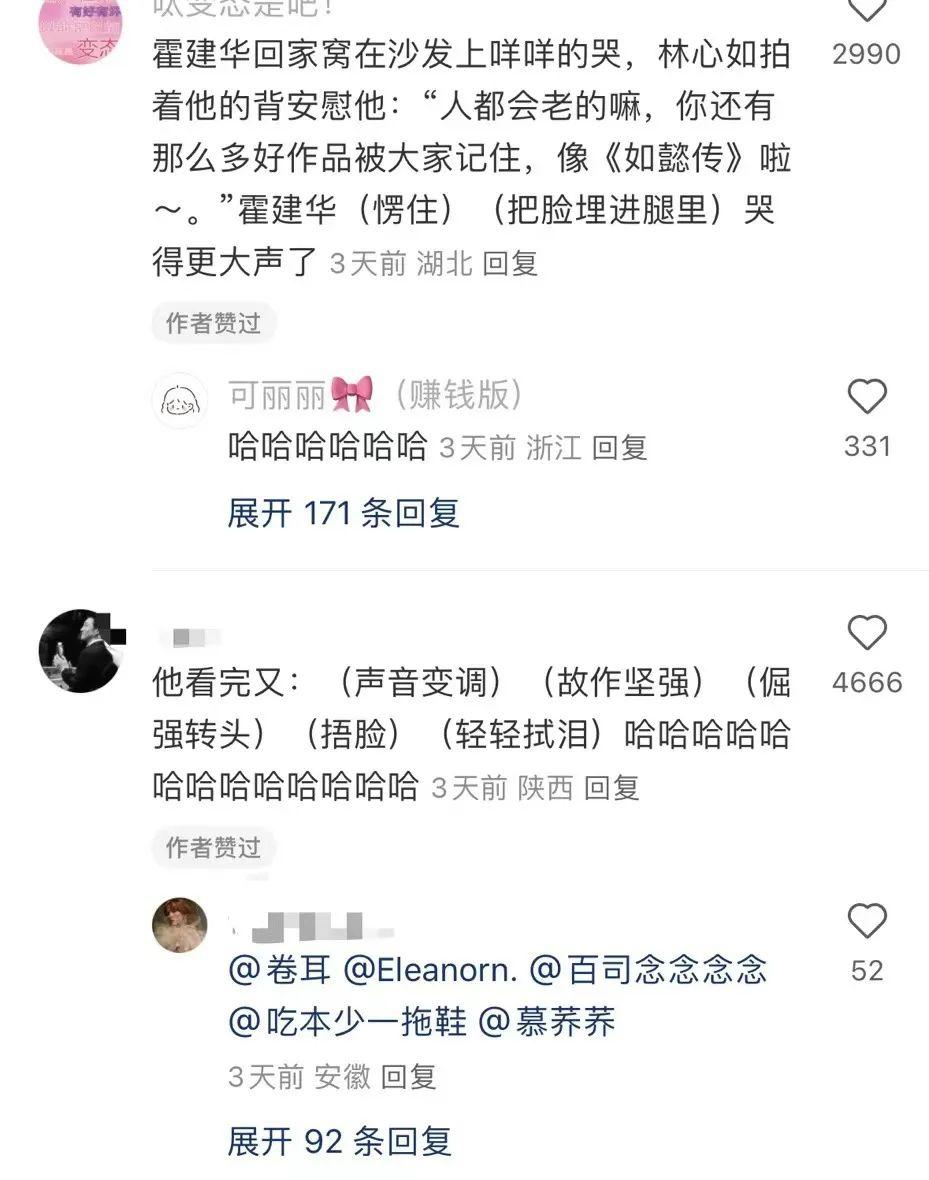Like the 哈哈哈哈哈哈 reply by 可丽丽
Viewport: 929px width, 1180px height.
tap(866, 398)
